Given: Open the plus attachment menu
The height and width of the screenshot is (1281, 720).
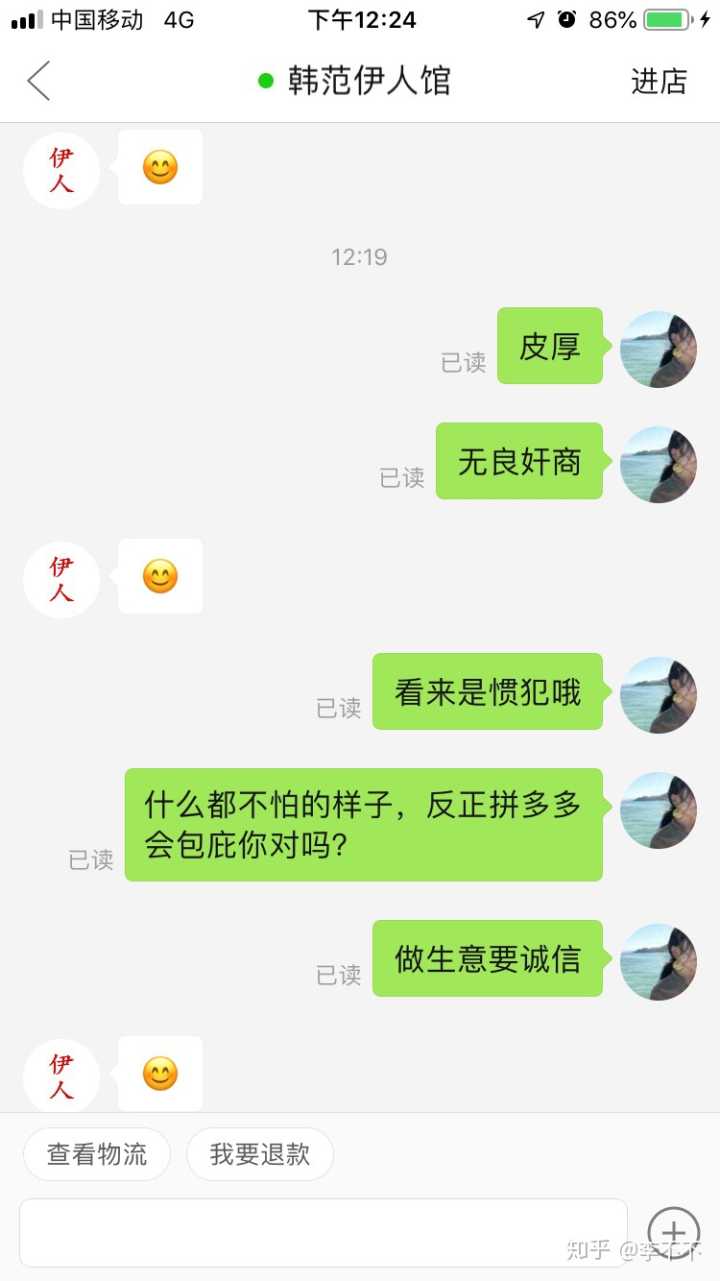Looking at the screenshot, I should [673, 1232].
